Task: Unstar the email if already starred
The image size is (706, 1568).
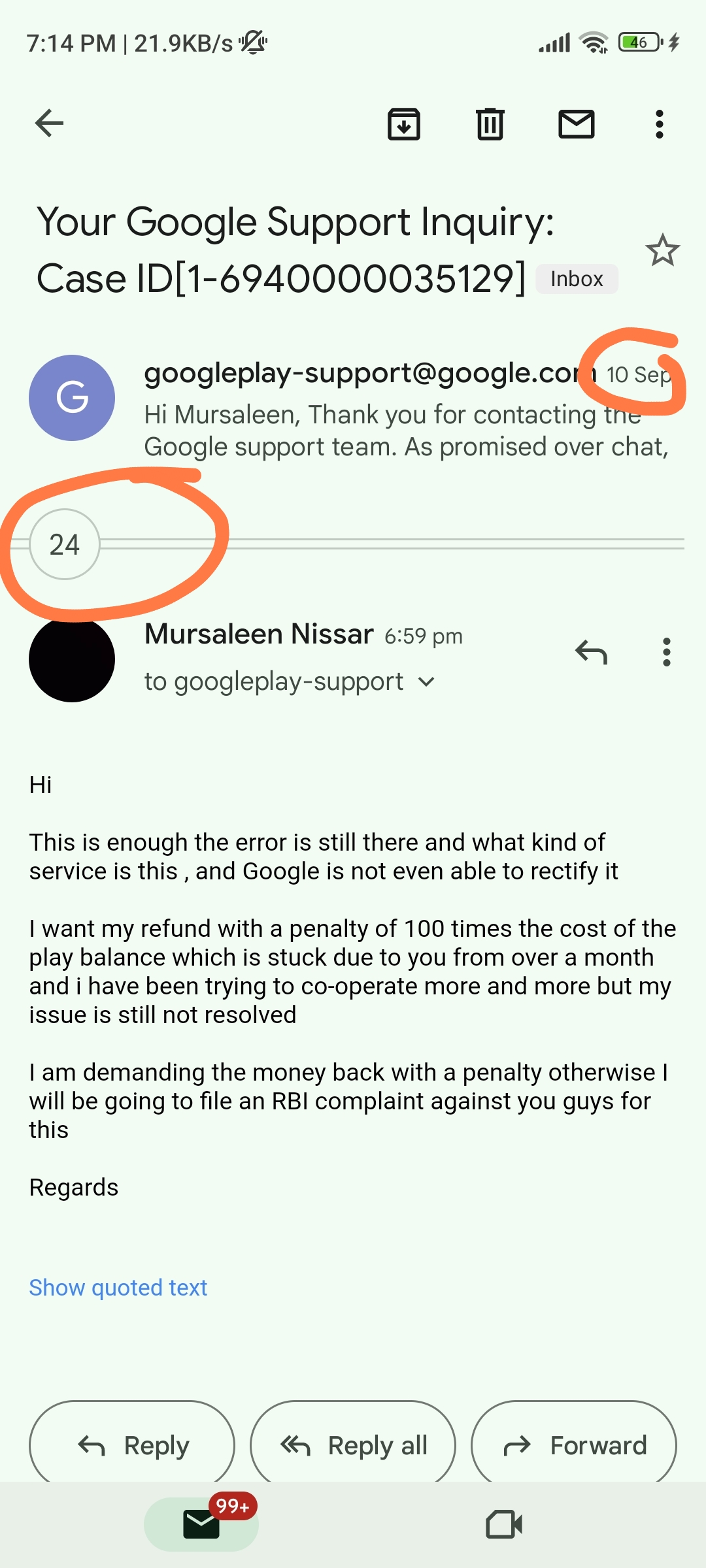Action: [x=663, y=252]
